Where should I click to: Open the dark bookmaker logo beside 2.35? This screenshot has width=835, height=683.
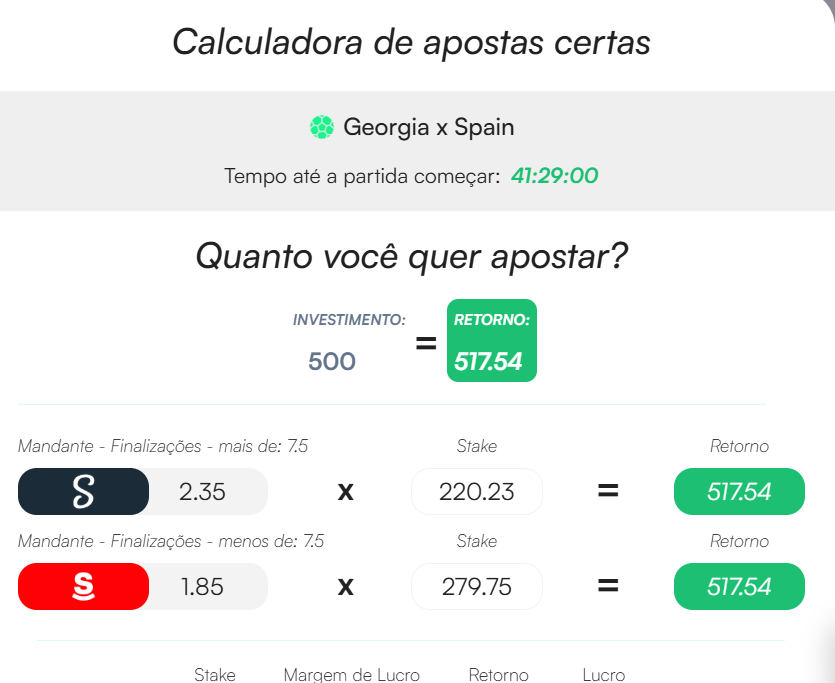(84, 491)
